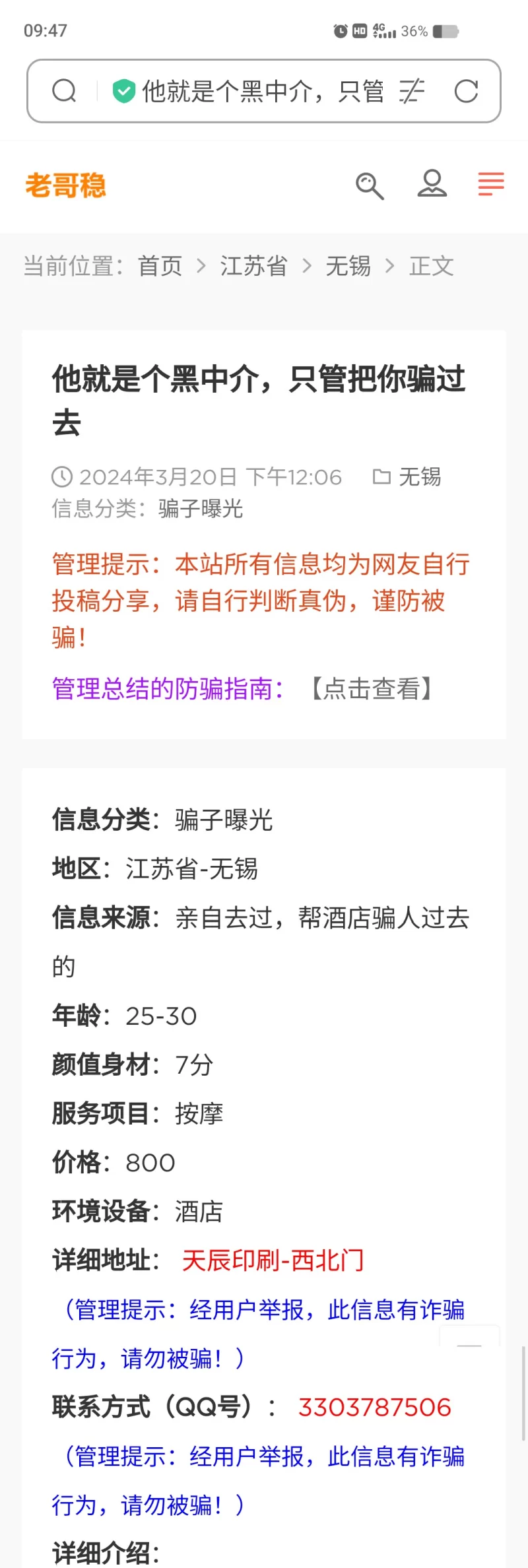Open the site search magnifier
This screenshot has height=1568, width=528.
click(x=369, y=185)
